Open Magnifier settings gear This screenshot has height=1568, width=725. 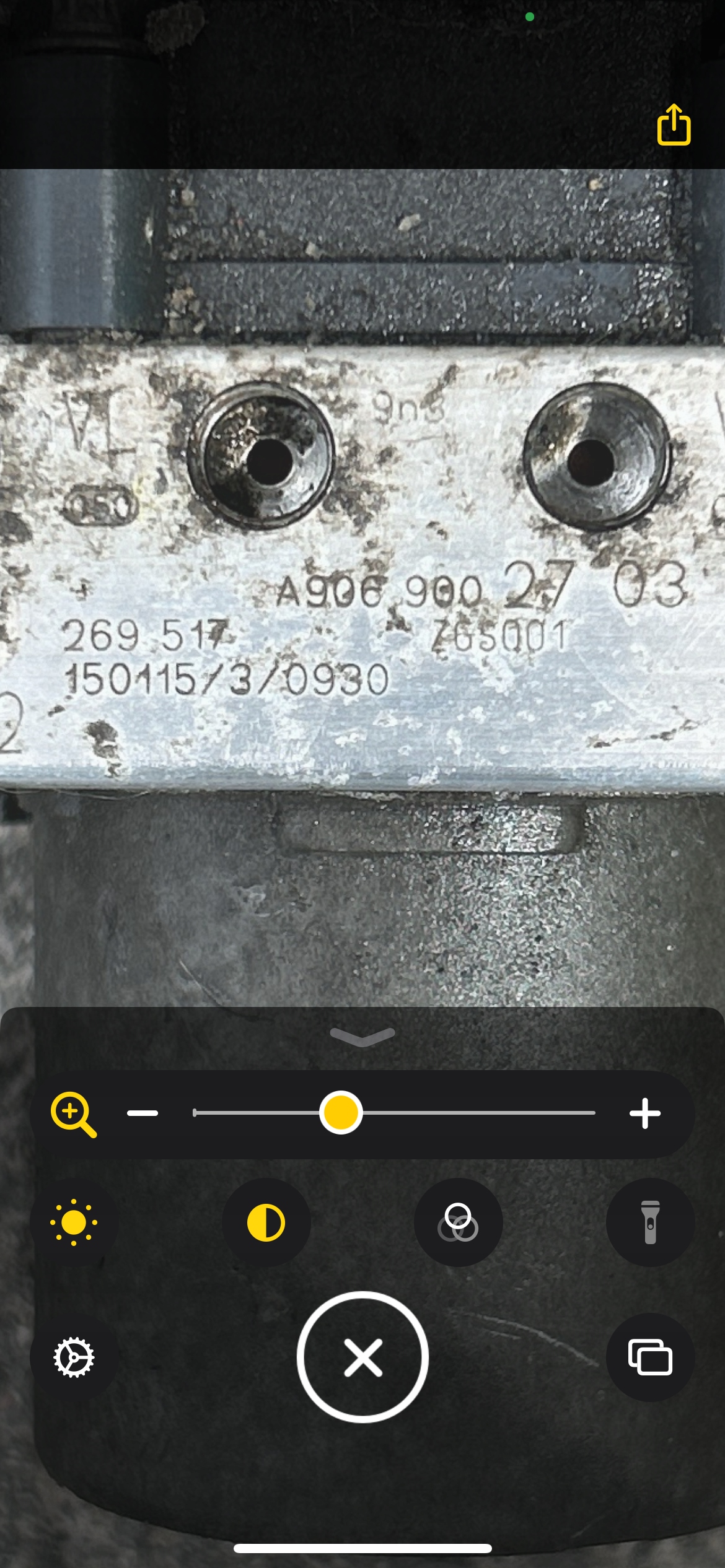pyautogui.click(x=74, y=1357)
